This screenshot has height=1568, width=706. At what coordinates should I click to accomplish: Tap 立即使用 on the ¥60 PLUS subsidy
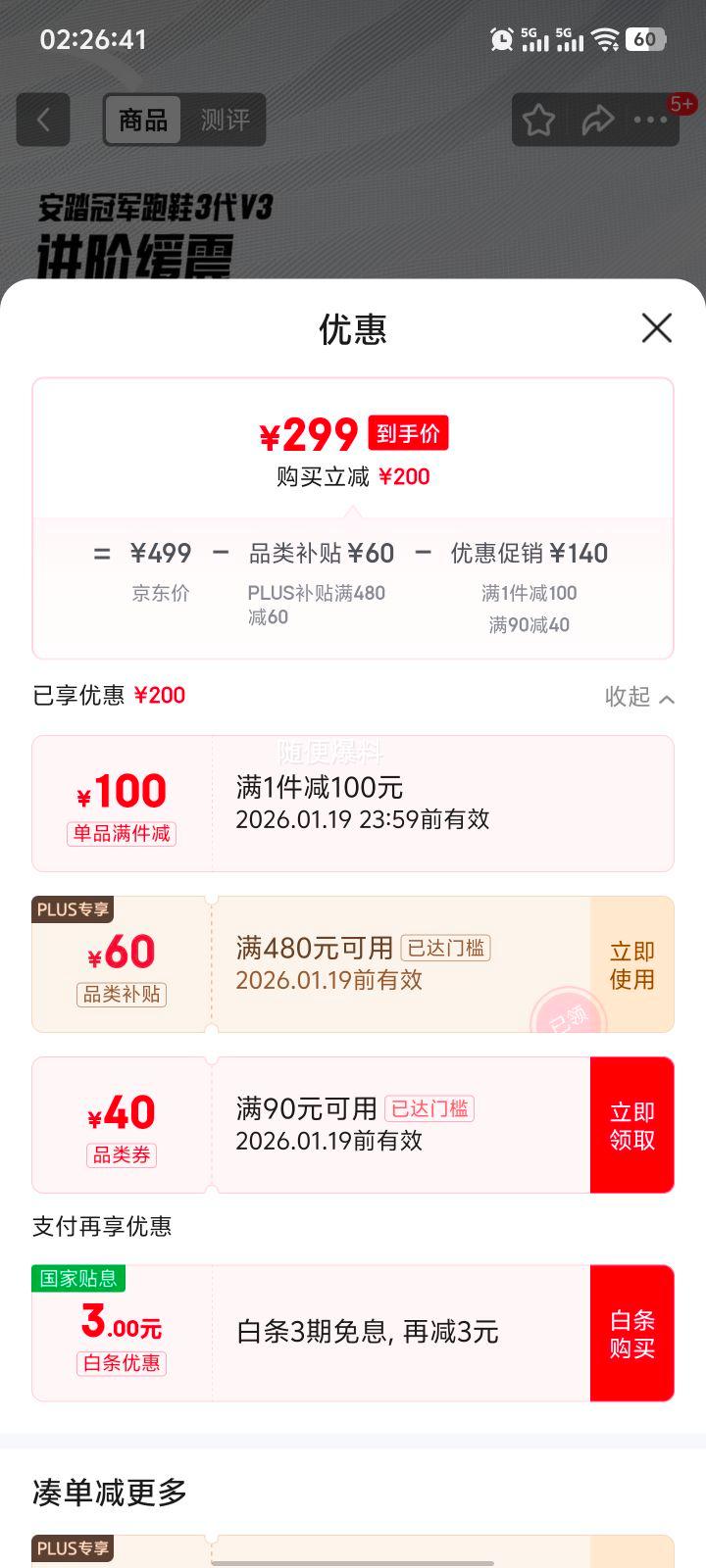click(x=631, y=964)
